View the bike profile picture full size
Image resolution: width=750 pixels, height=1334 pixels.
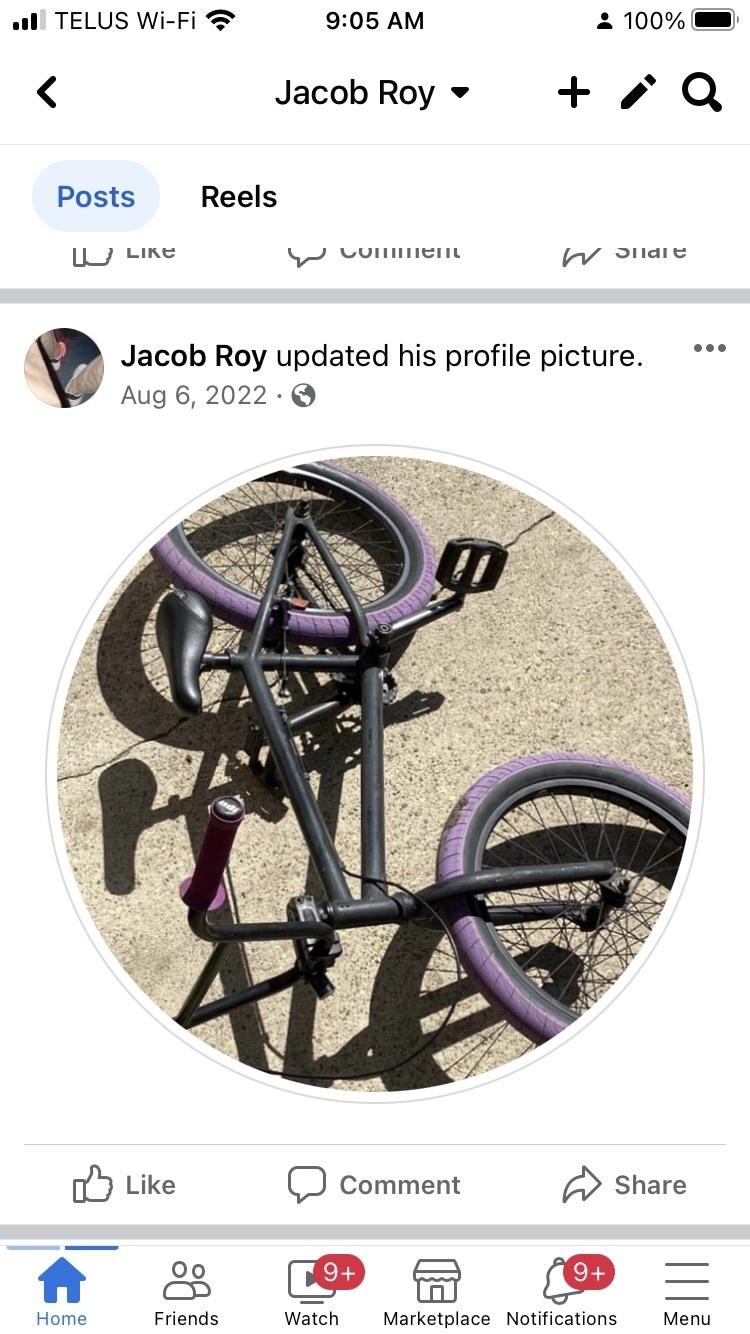375,774
